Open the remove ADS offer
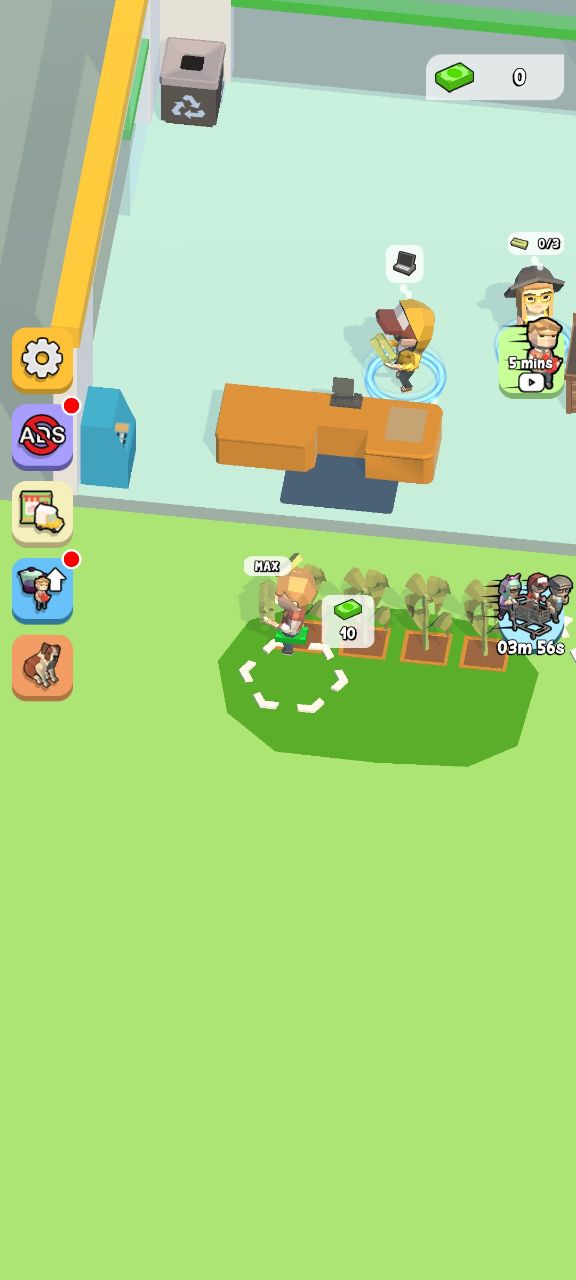 42,435
